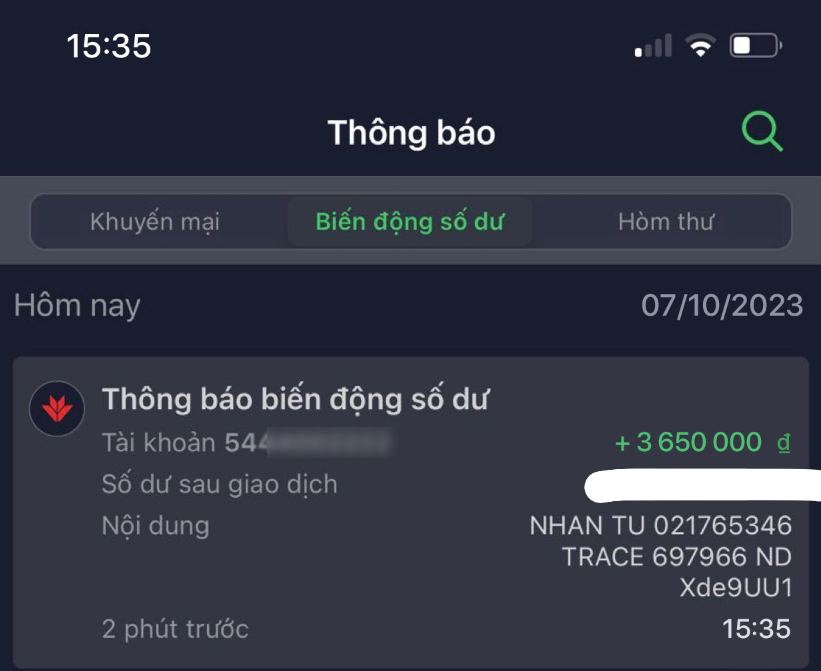Image resolution: width=821 pixels, height=671 pixels.
Task: Open the +3 650 000 đ balance notification
Action: (410, 510)
